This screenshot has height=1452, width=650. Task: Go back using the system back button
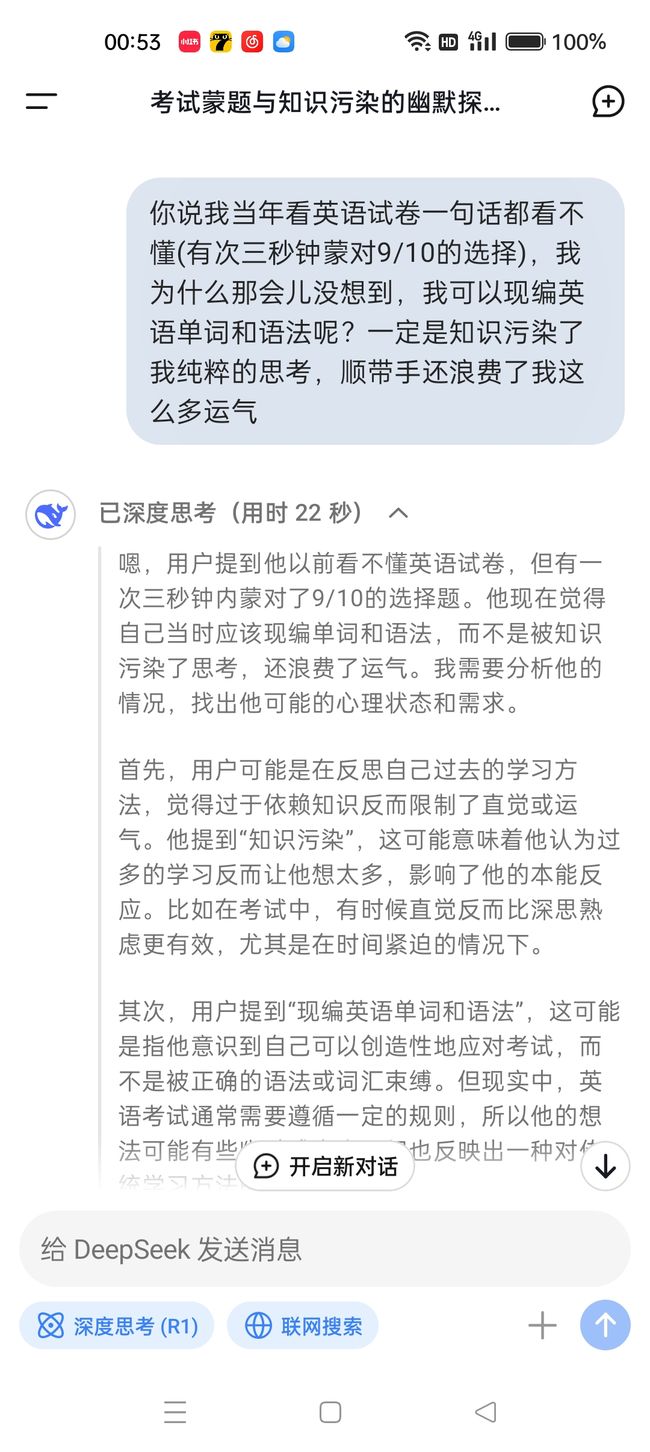pos(486,1412)
